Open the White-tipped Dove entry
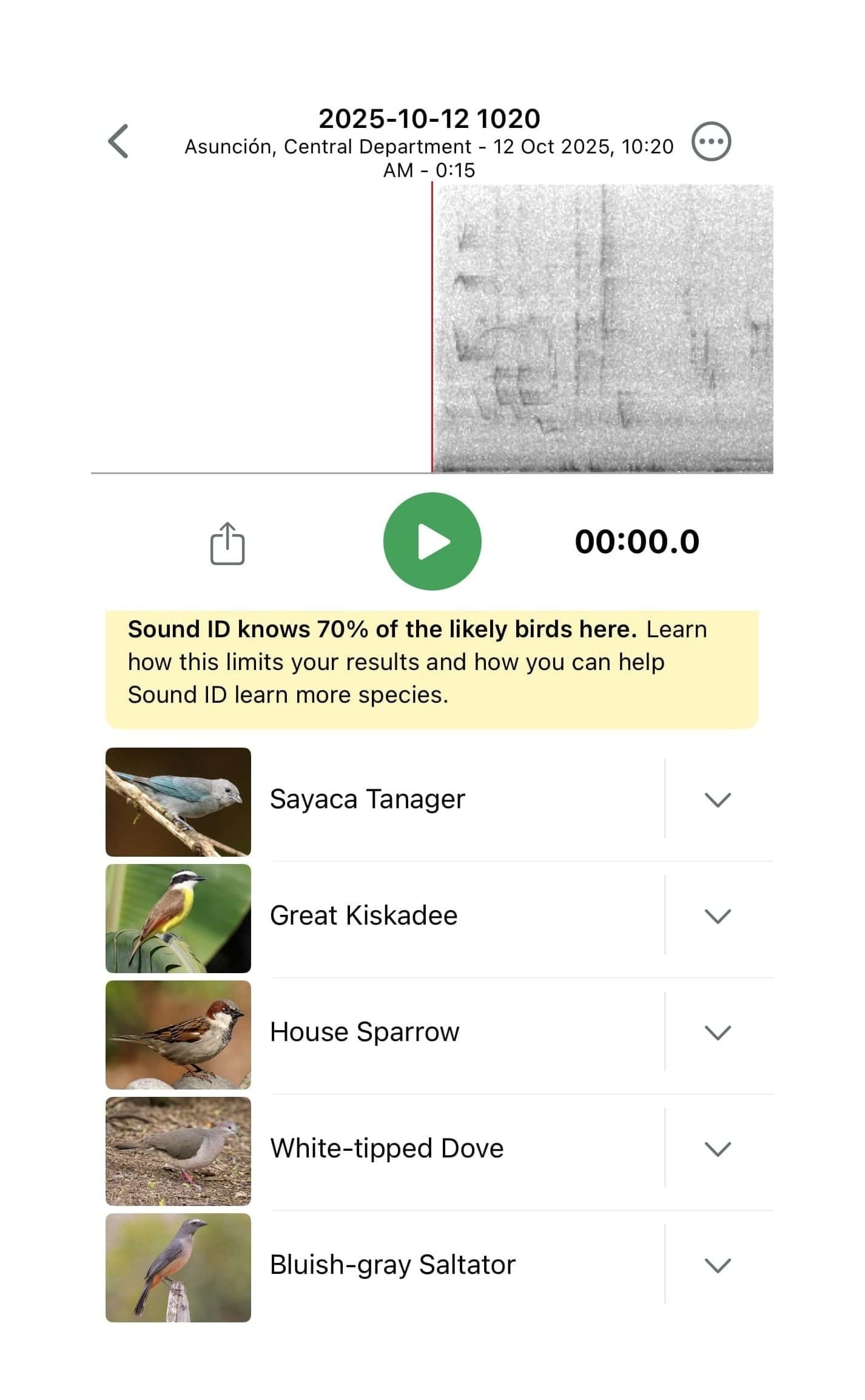The image size is (865, 1400). tap(386, 1148)
